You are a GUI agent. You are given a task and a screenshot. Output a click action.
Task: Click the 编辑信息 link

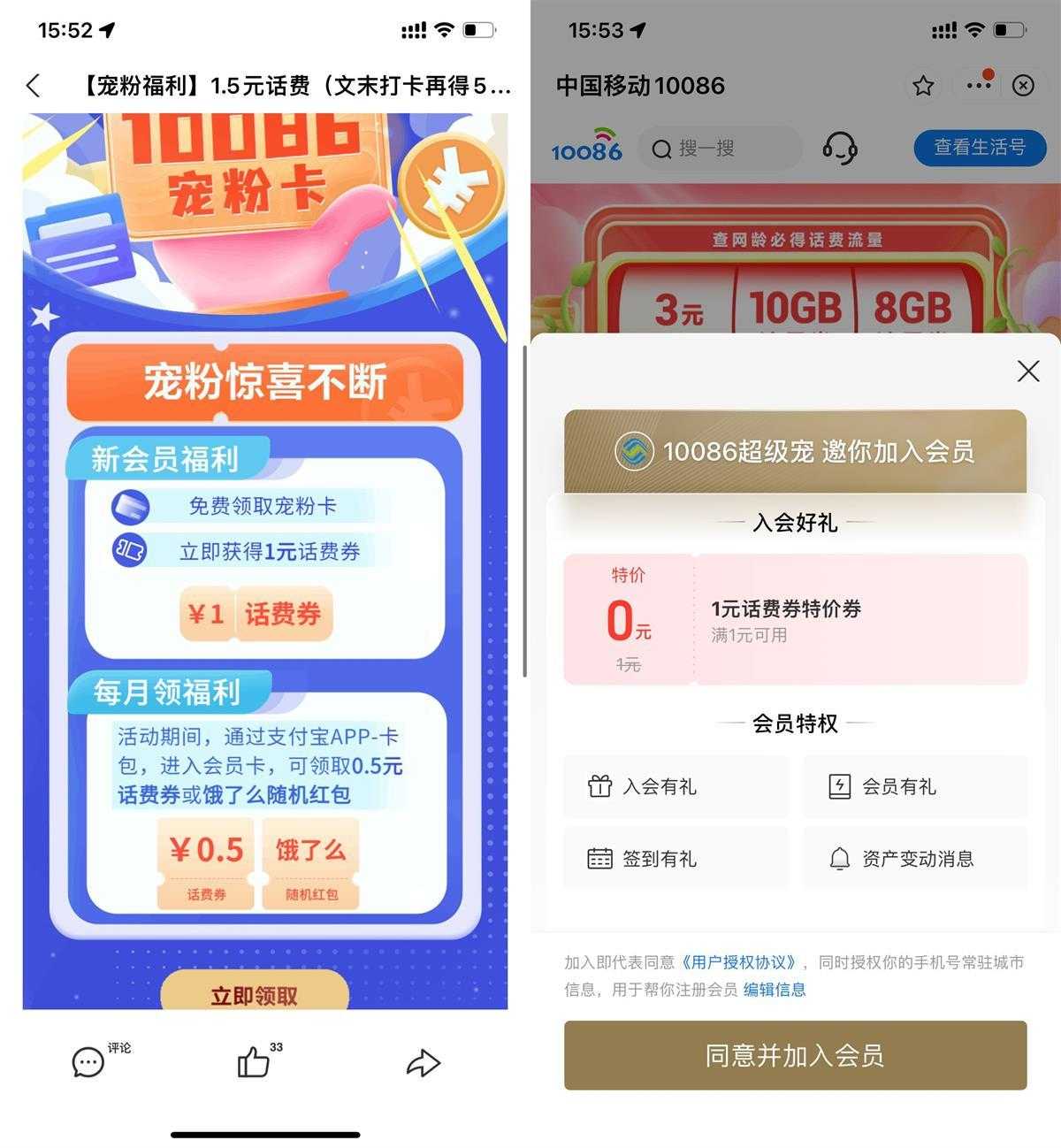pyautogui.click(x=775, y=991)
